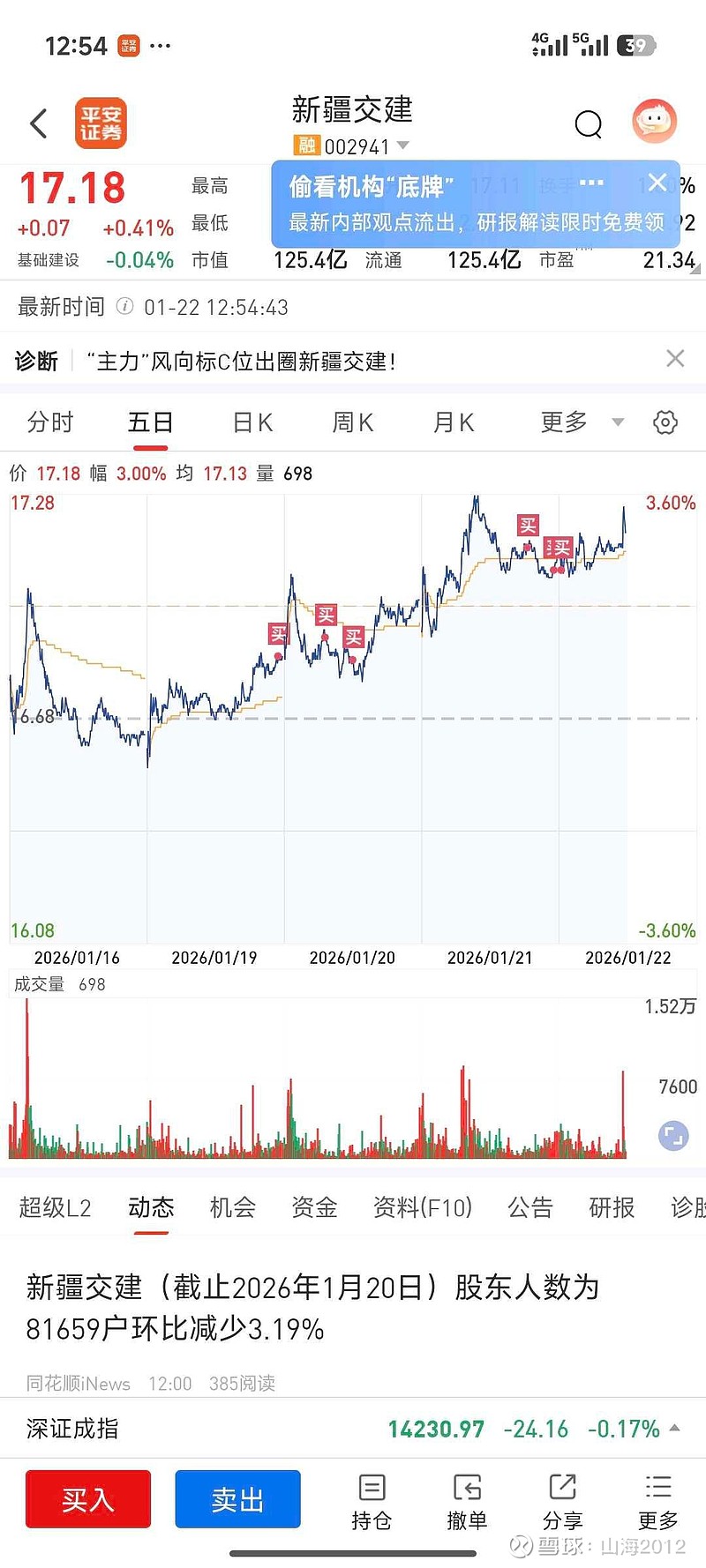The image size is (706, 1568).
Task: Read the 股东人数 news article
Action: coord(313,1308)
